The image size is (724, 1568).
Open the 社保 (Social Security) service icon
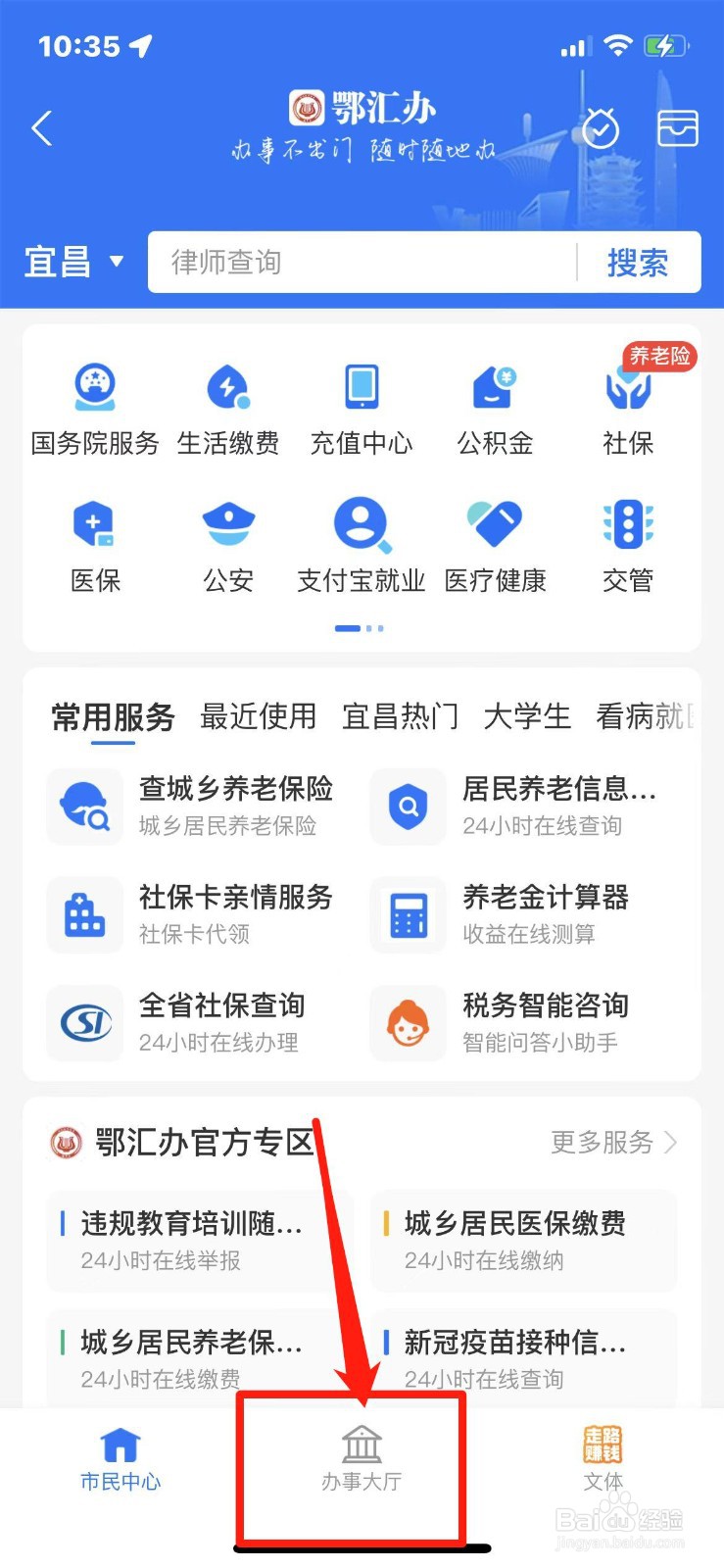pos(627,407)
